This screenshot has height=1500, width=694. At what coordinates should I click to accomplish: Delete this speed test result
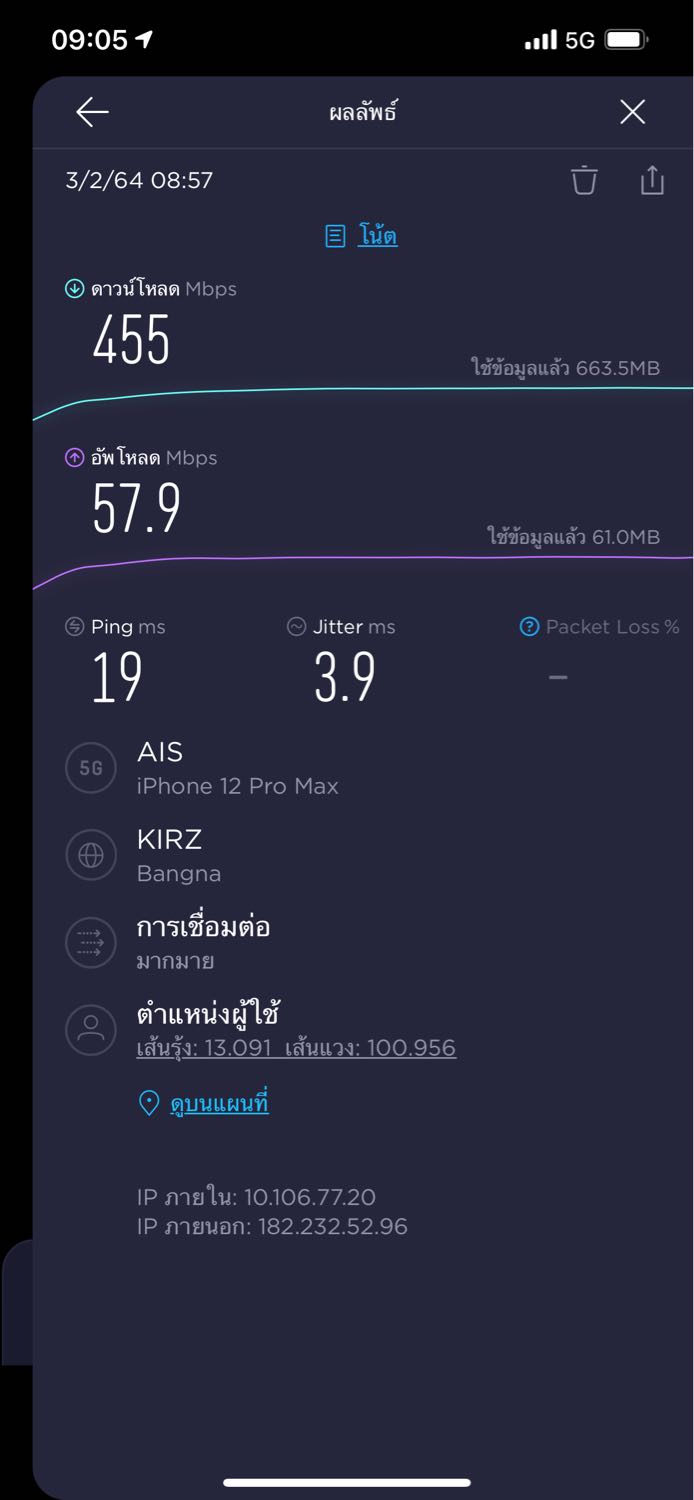pyautogui.click(x=584, y=180)
